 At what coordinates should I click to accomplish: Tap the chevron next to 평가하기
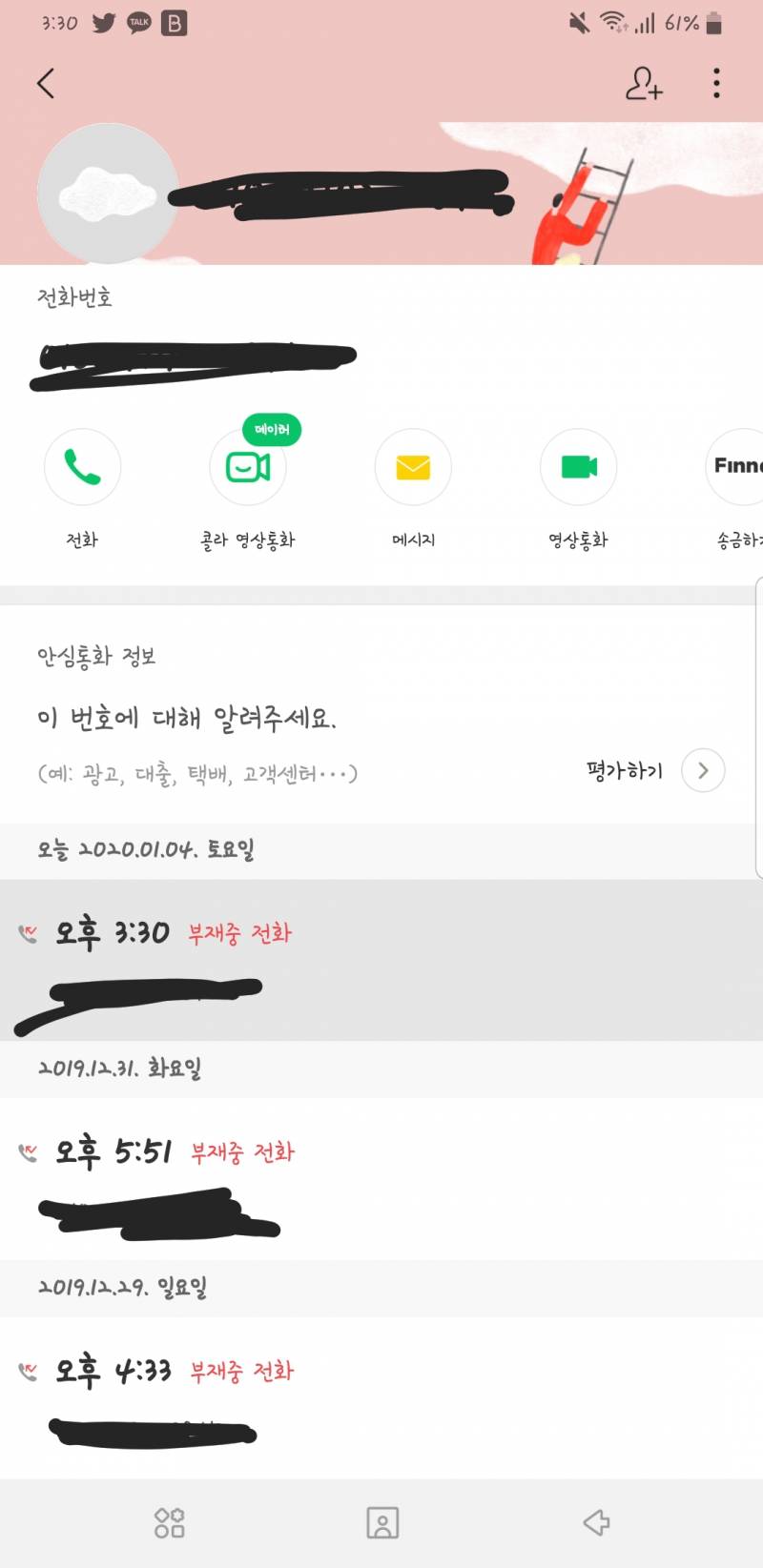point(702,770)
